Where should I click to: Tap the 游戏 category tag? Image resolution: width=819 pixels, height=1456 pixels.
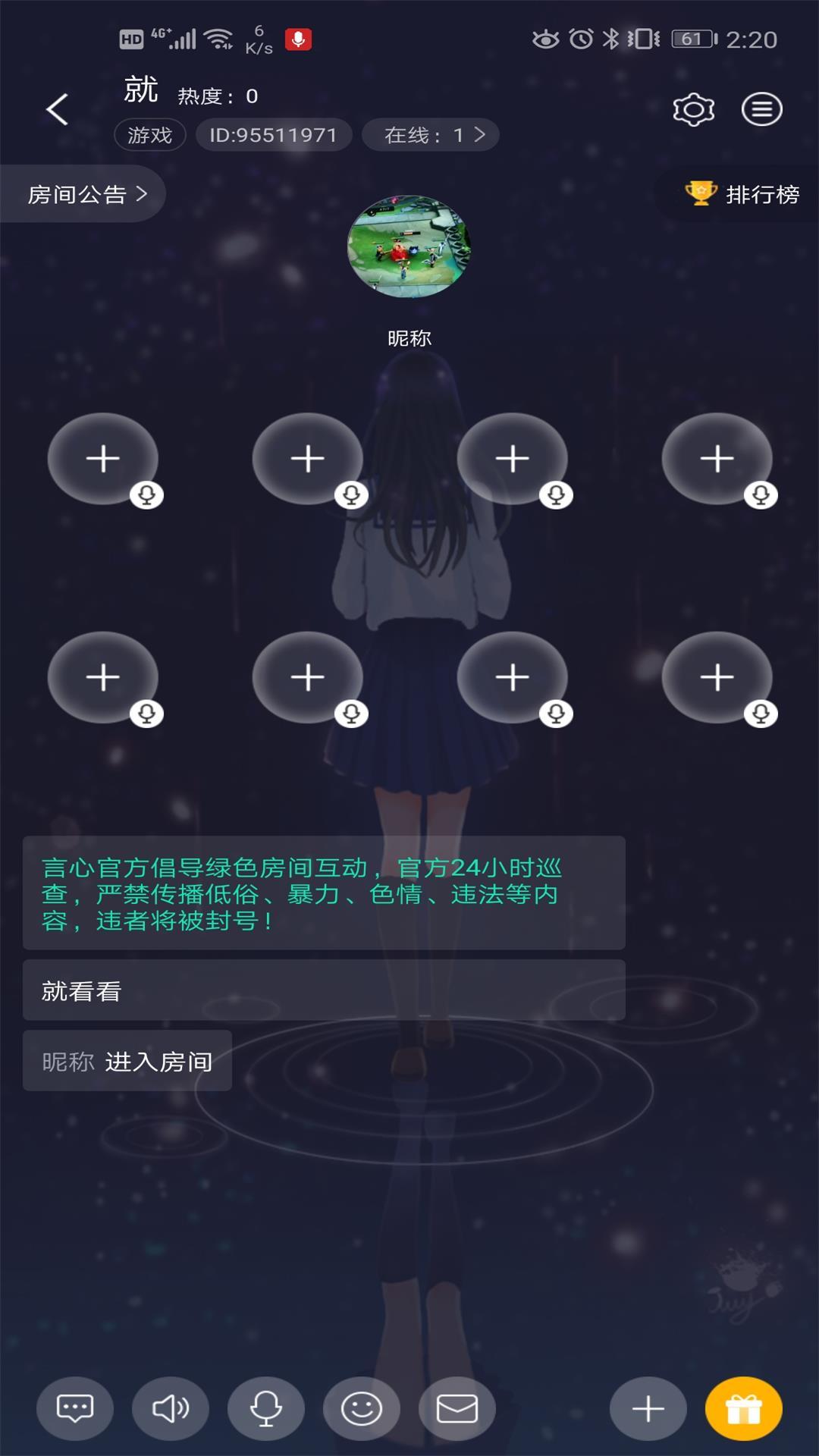(150, 135)
